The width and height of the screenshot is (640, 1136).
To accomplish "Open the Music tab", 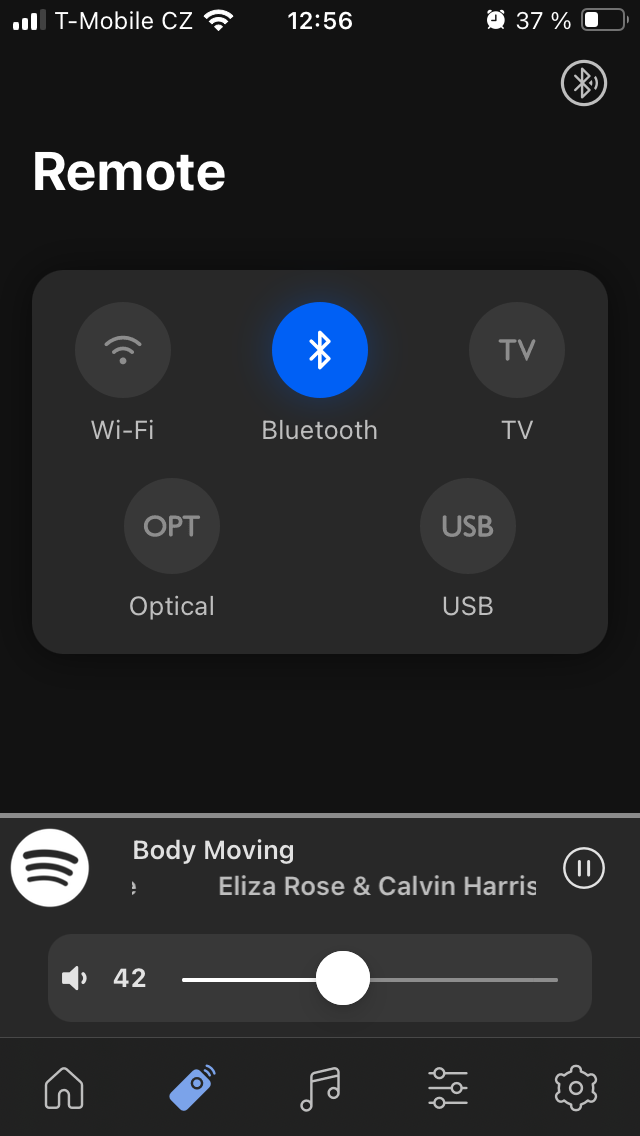I will point(320,1087).
